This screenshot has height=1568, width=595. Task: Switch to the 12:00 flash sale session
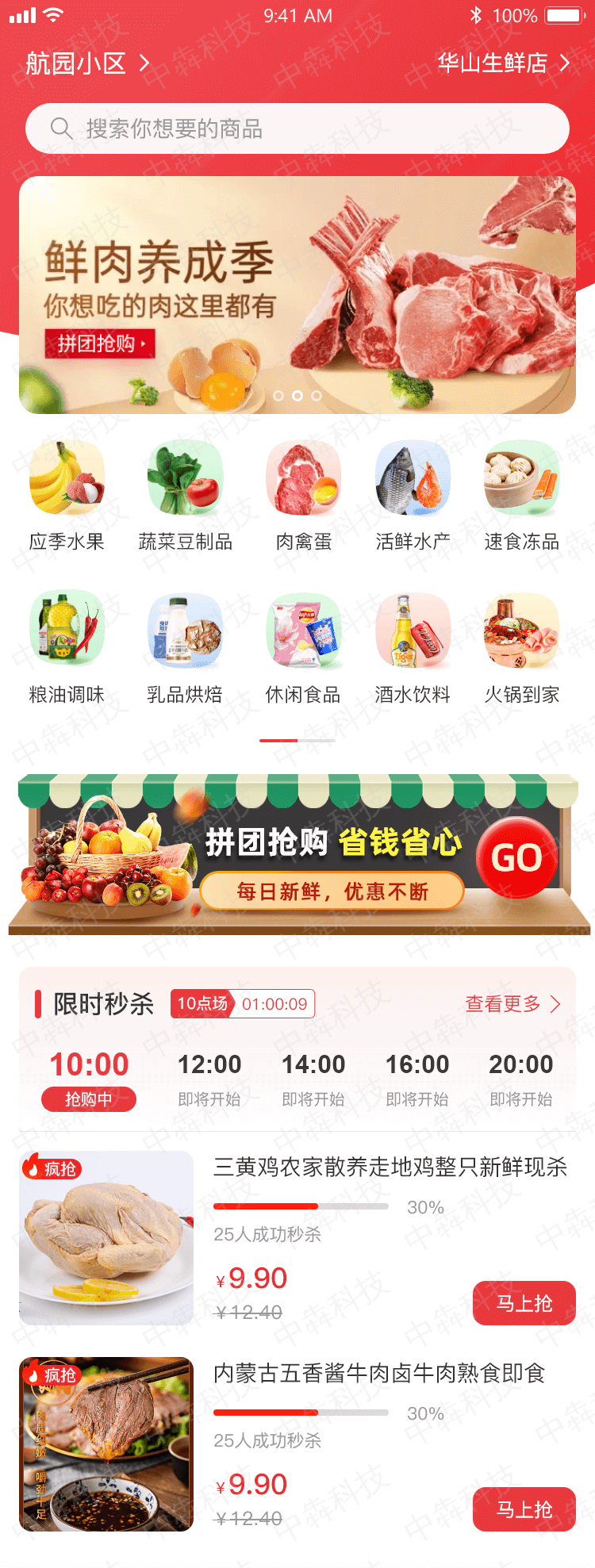(x=209, y=1078)
